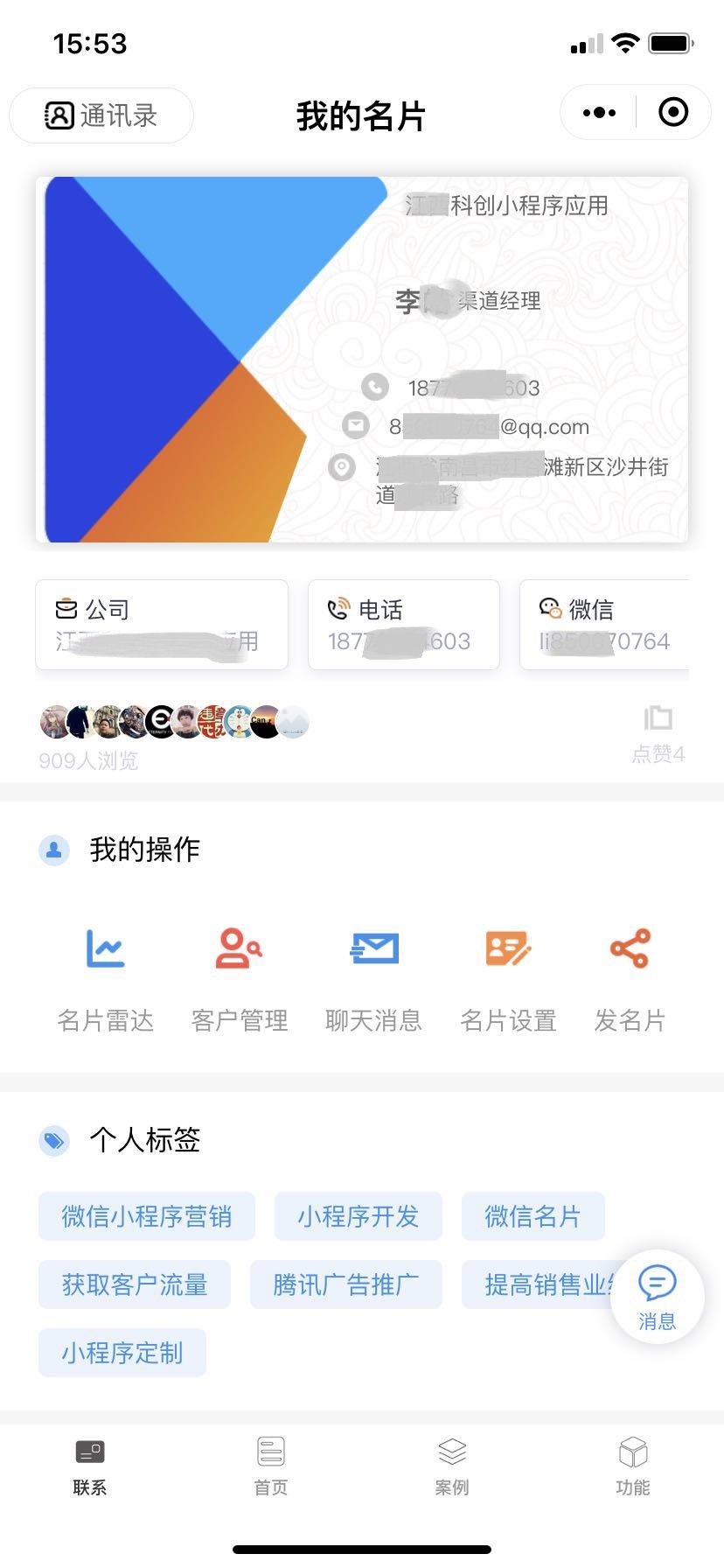724x1568 pixels.
Task: Select the 微信小程序营销 tag
Action: 147,1216
